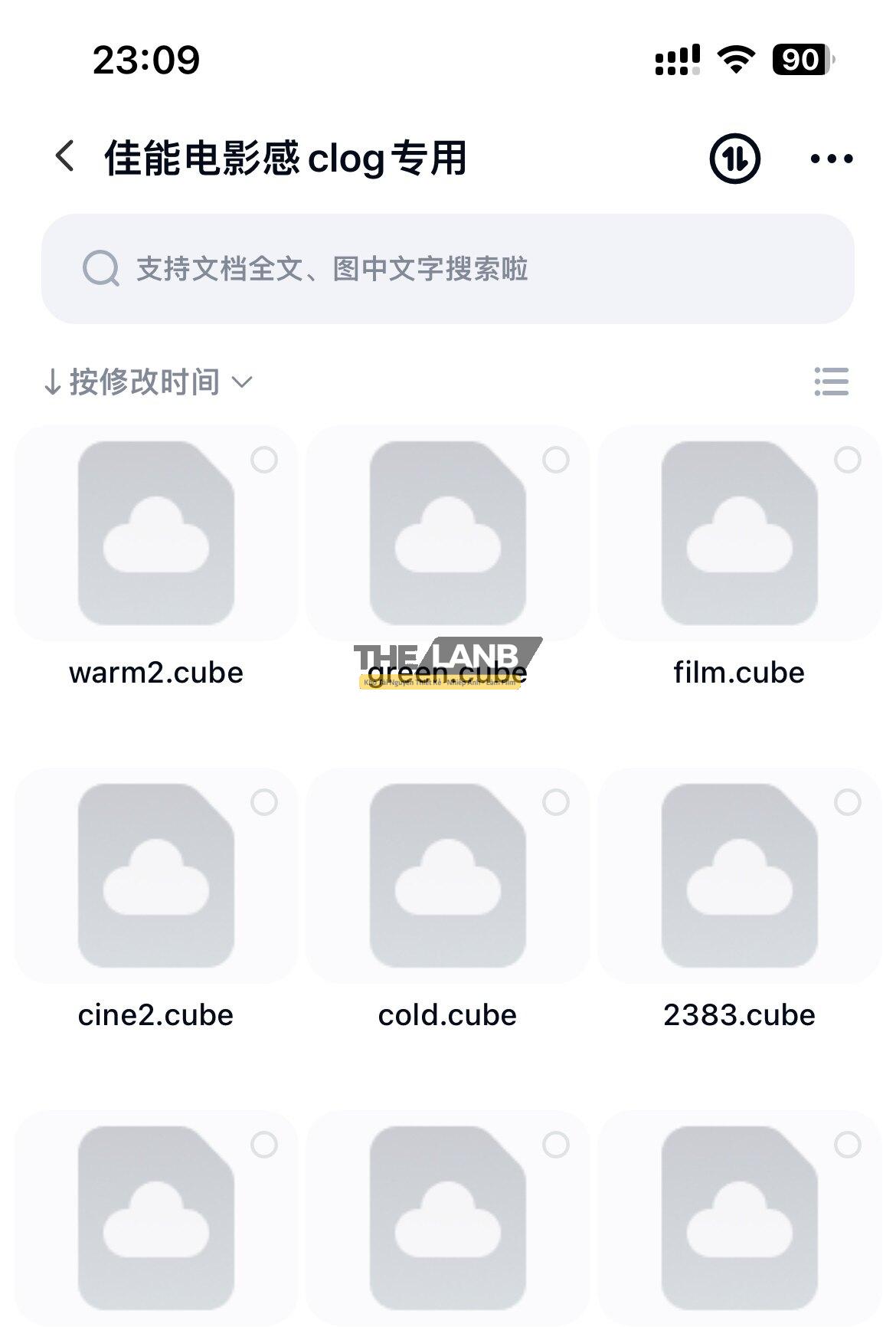Open the cold.cube file
Image resolution: width=896 pixels, height=1327 pixels.
(x=447, y=876)
